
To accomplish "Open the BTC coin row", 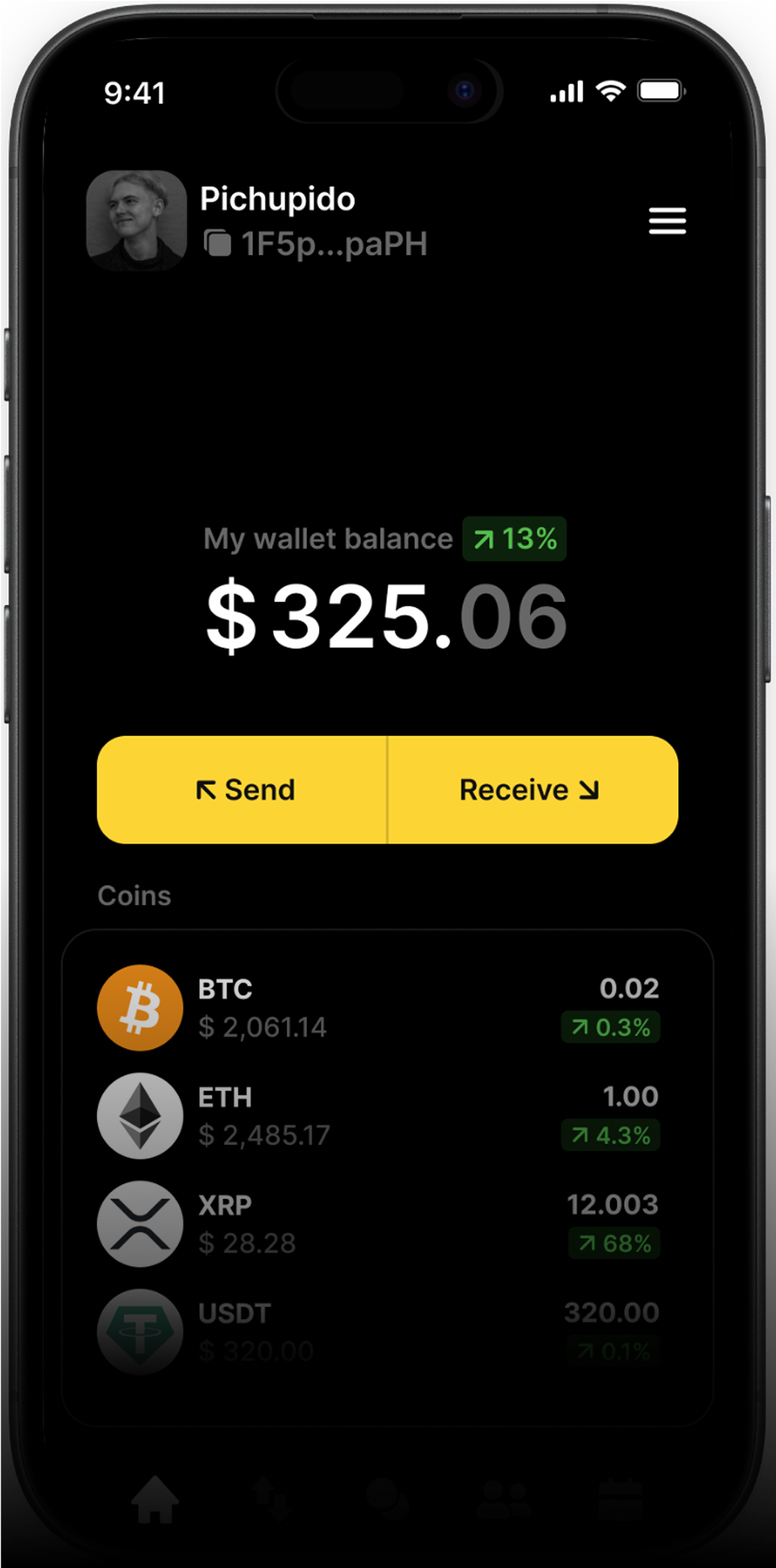I will 378,1008.
